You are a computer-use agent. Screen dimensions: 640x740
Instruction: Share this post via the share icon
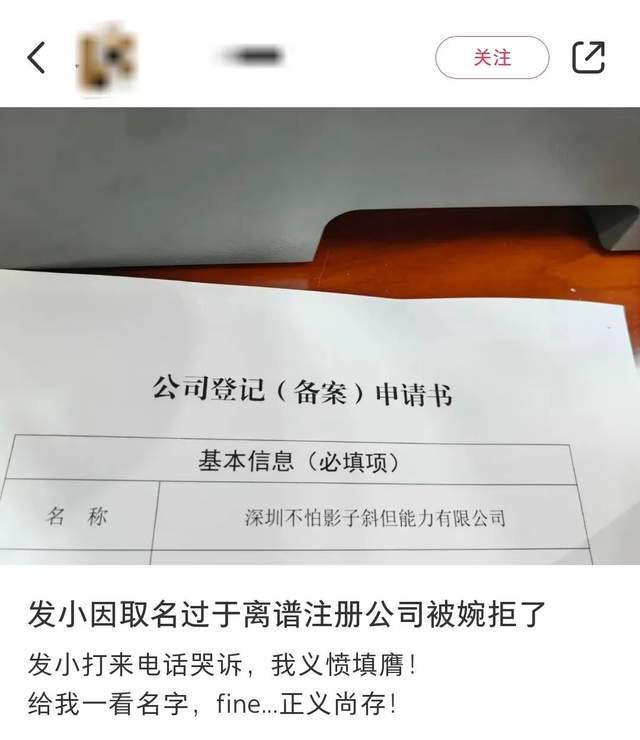(589, 58)
